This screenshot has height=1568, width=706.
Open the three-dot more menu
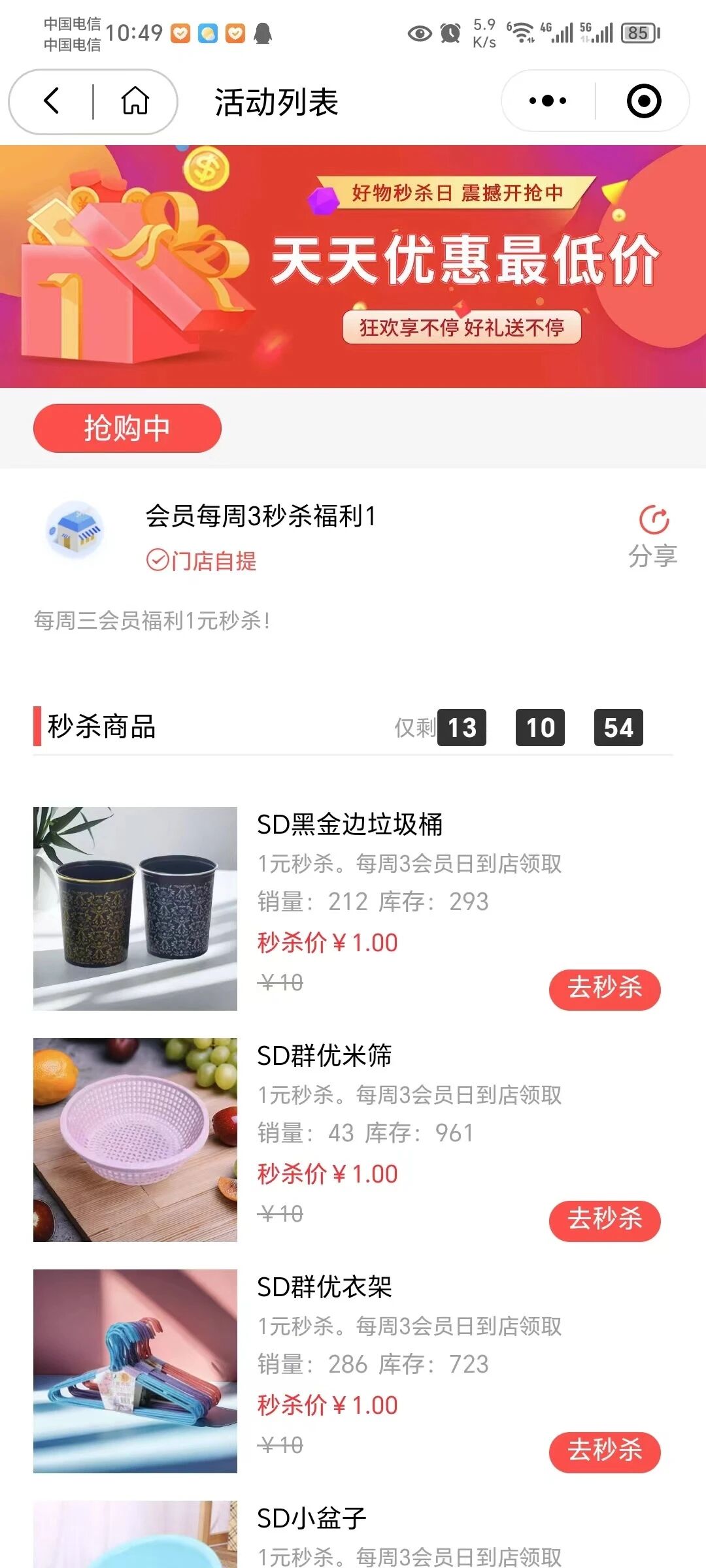coord(548,101)
